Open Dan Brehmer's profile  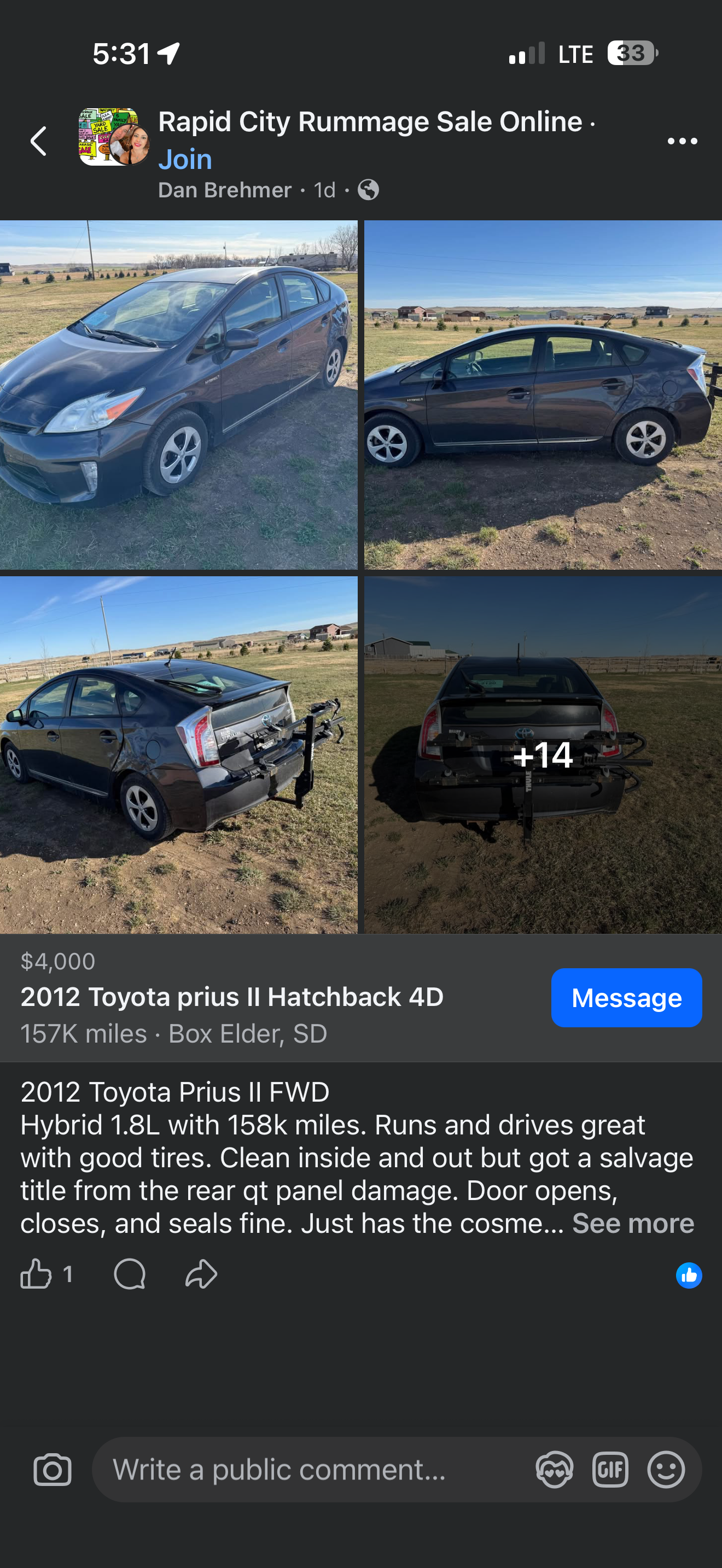point(225,190)
